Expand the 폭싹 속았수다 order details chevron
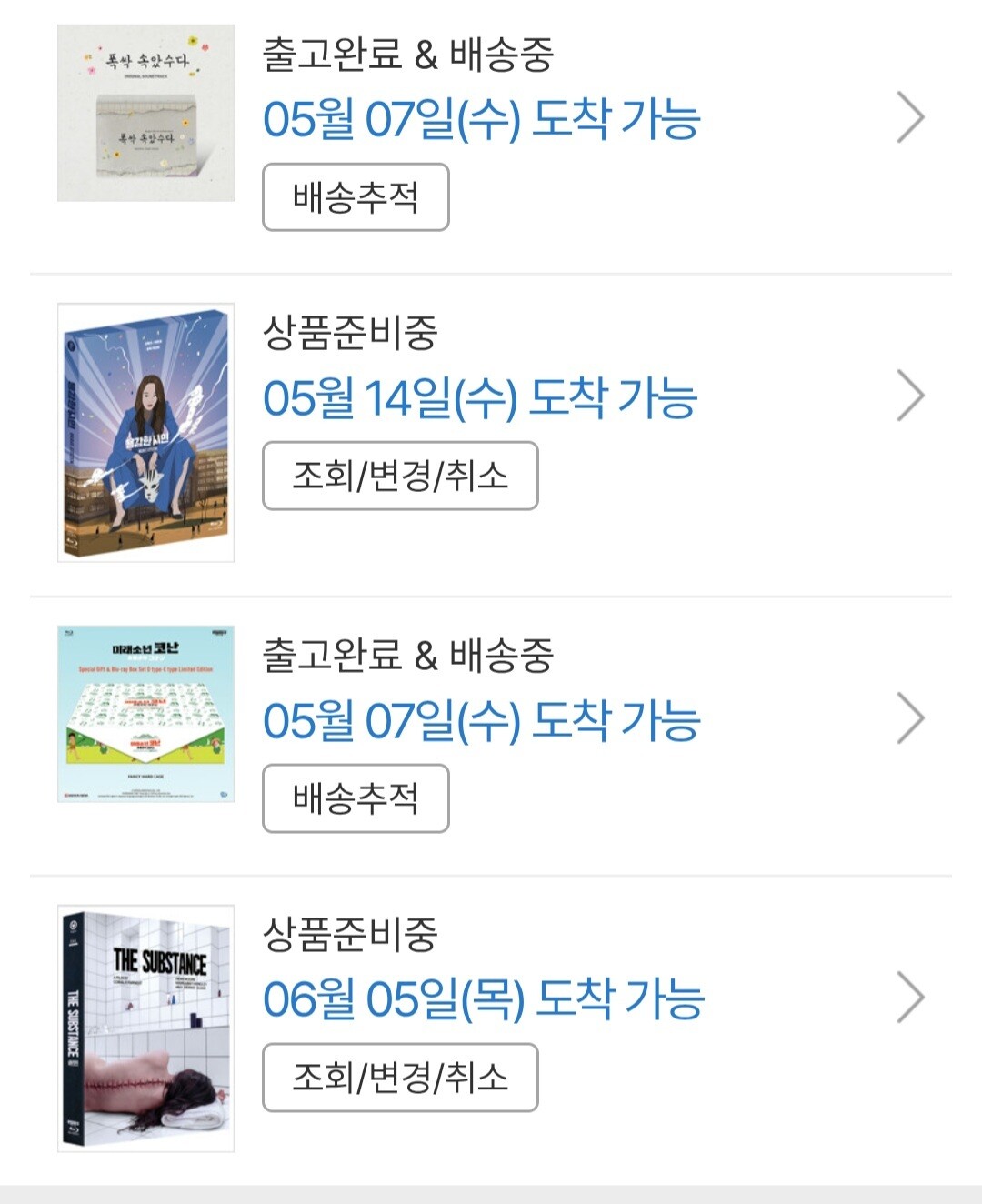The width and height of the screenshot is (982, 1204). [910, 117]
